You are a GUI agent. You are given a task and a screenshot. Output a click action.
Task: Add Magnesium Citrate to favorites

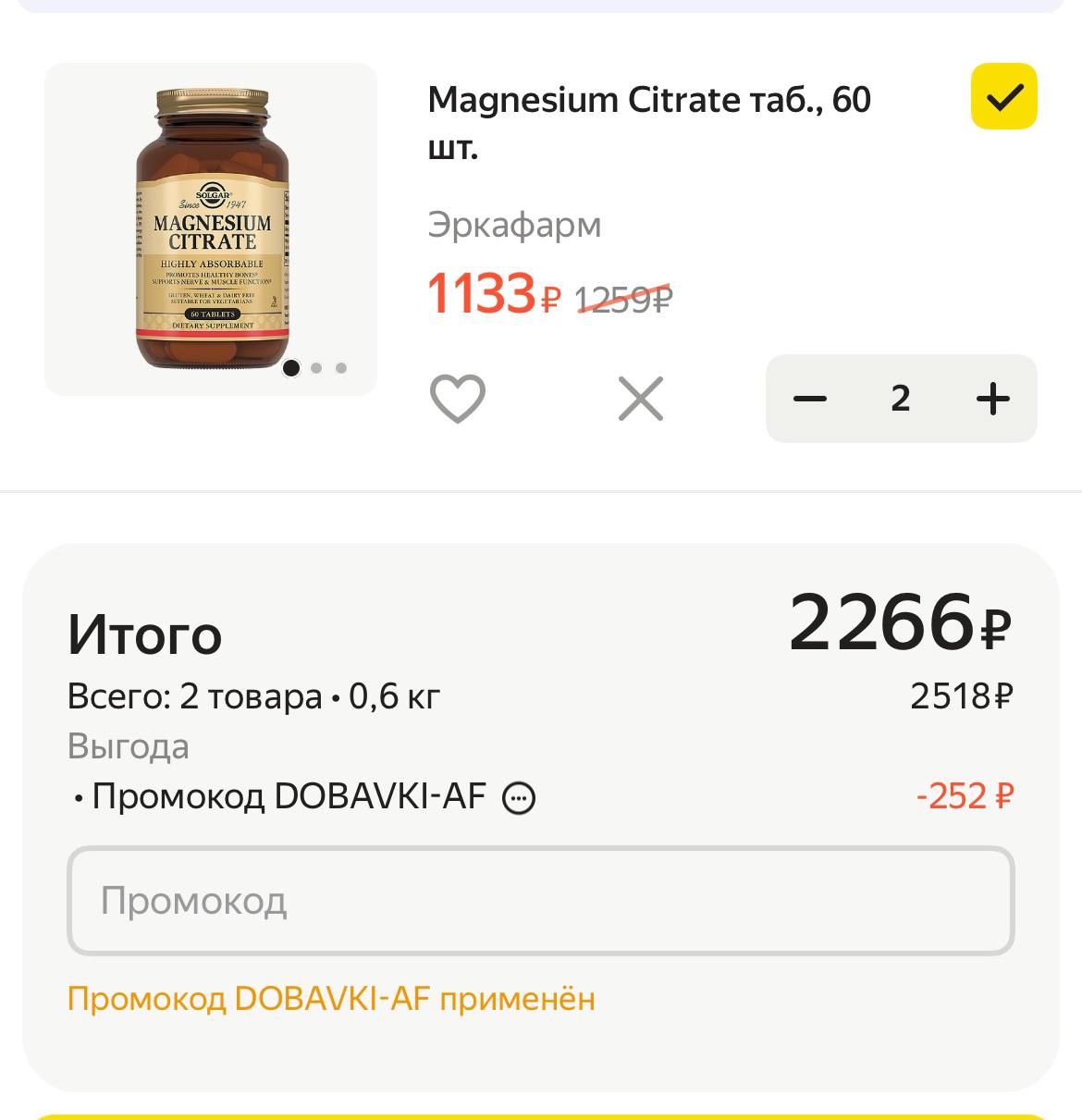pyautogui.click(x=458, y=399)
